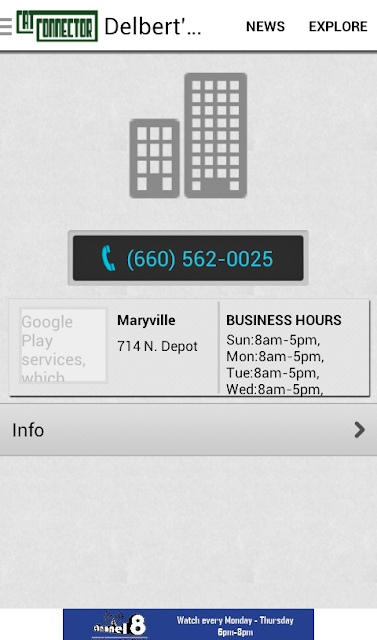View the 714 N. Depot address
The width and height of the screenshot is (377, 640).
[157, 346]
